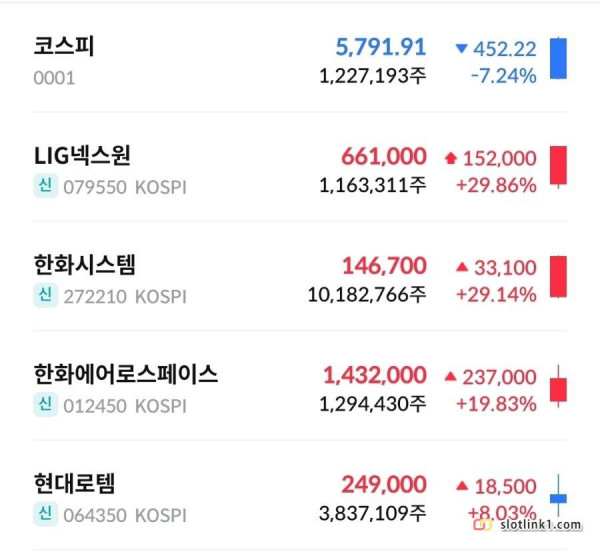Viewport: 600px width, 552px height.
Task: Open LIG넥스원 stock details
Action: pyautogui.click(x=82, y=156)
